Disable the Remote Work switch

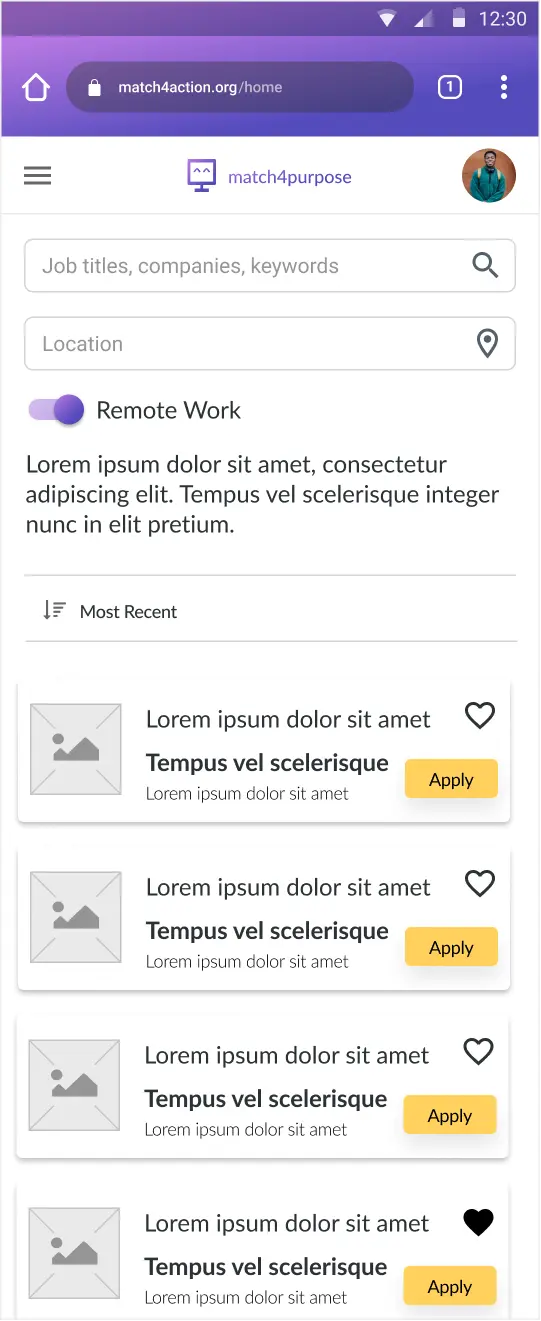(x=56, y=410)
